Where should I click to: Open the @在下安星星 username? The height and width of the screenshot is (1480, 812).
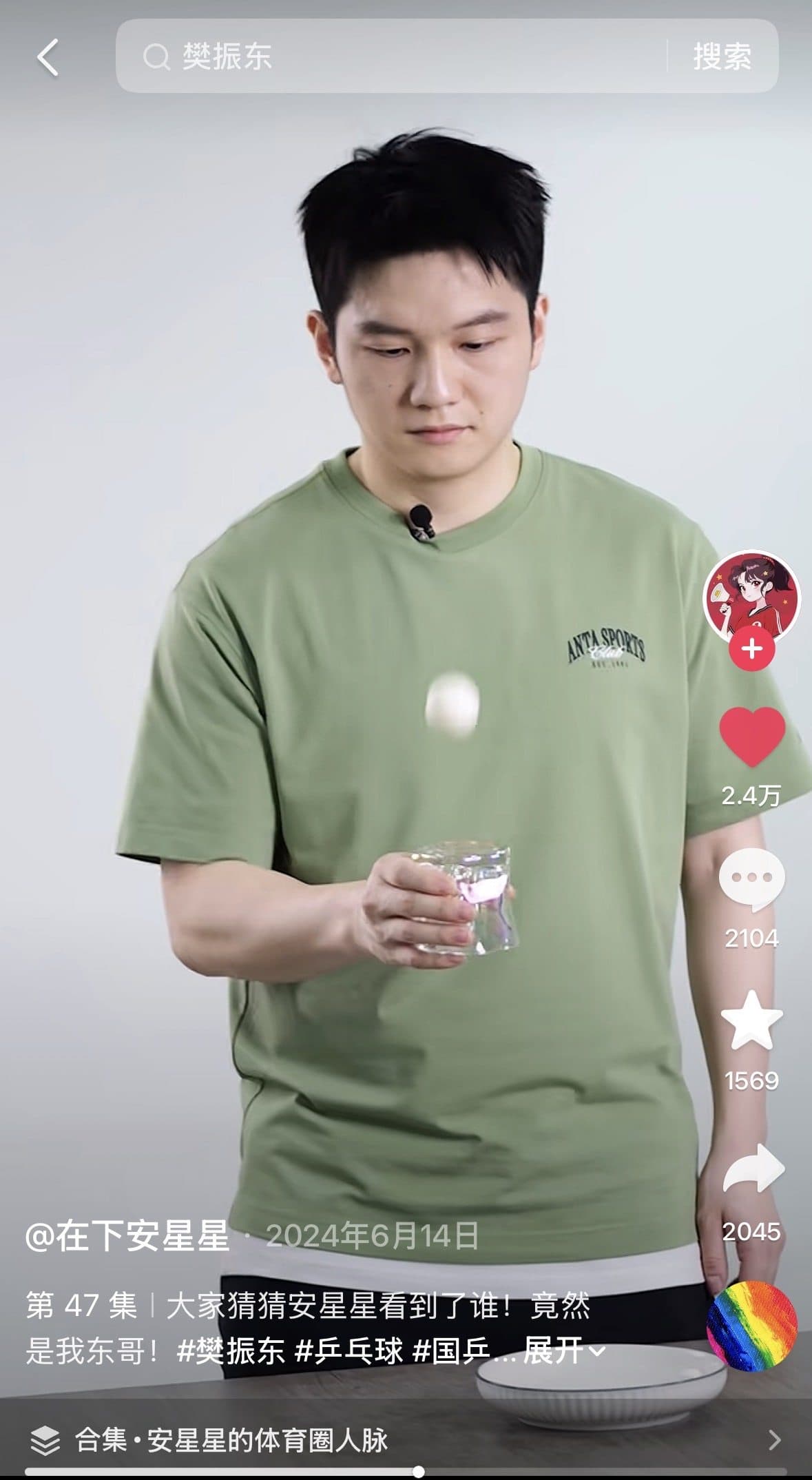pyautogui.click(x=127, y=1236)
